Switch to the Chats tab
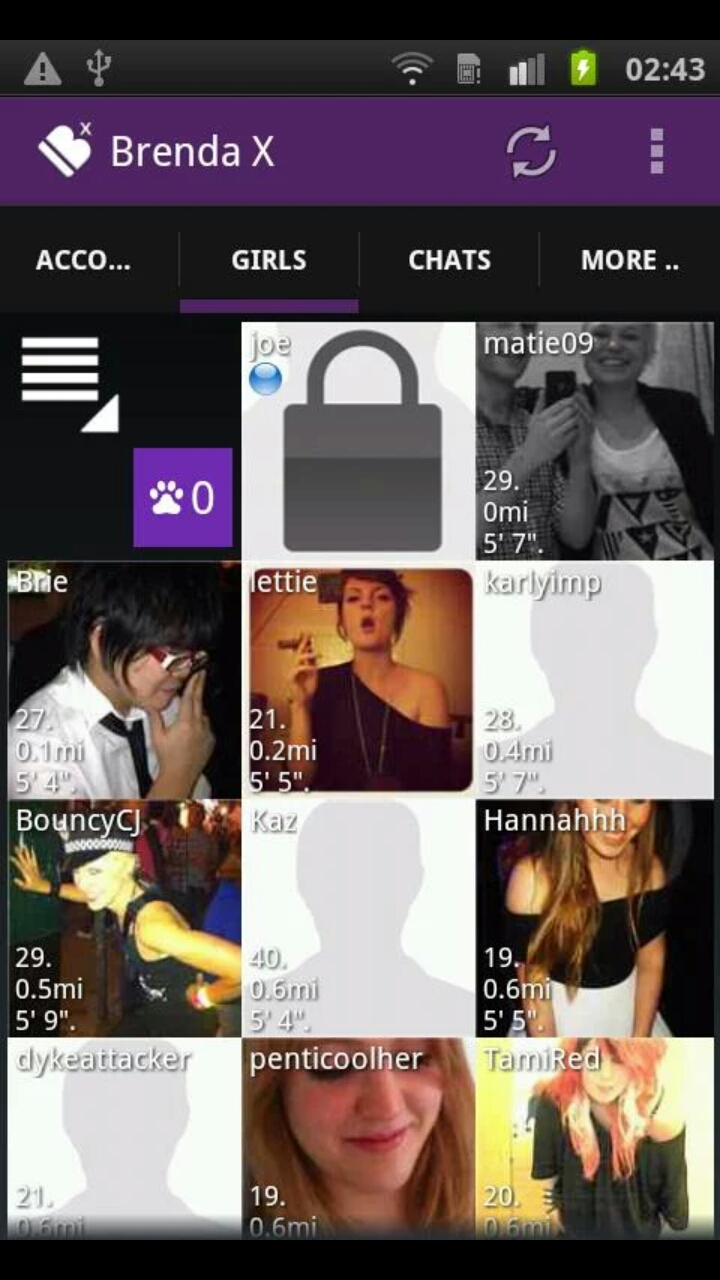 [449, 260]
